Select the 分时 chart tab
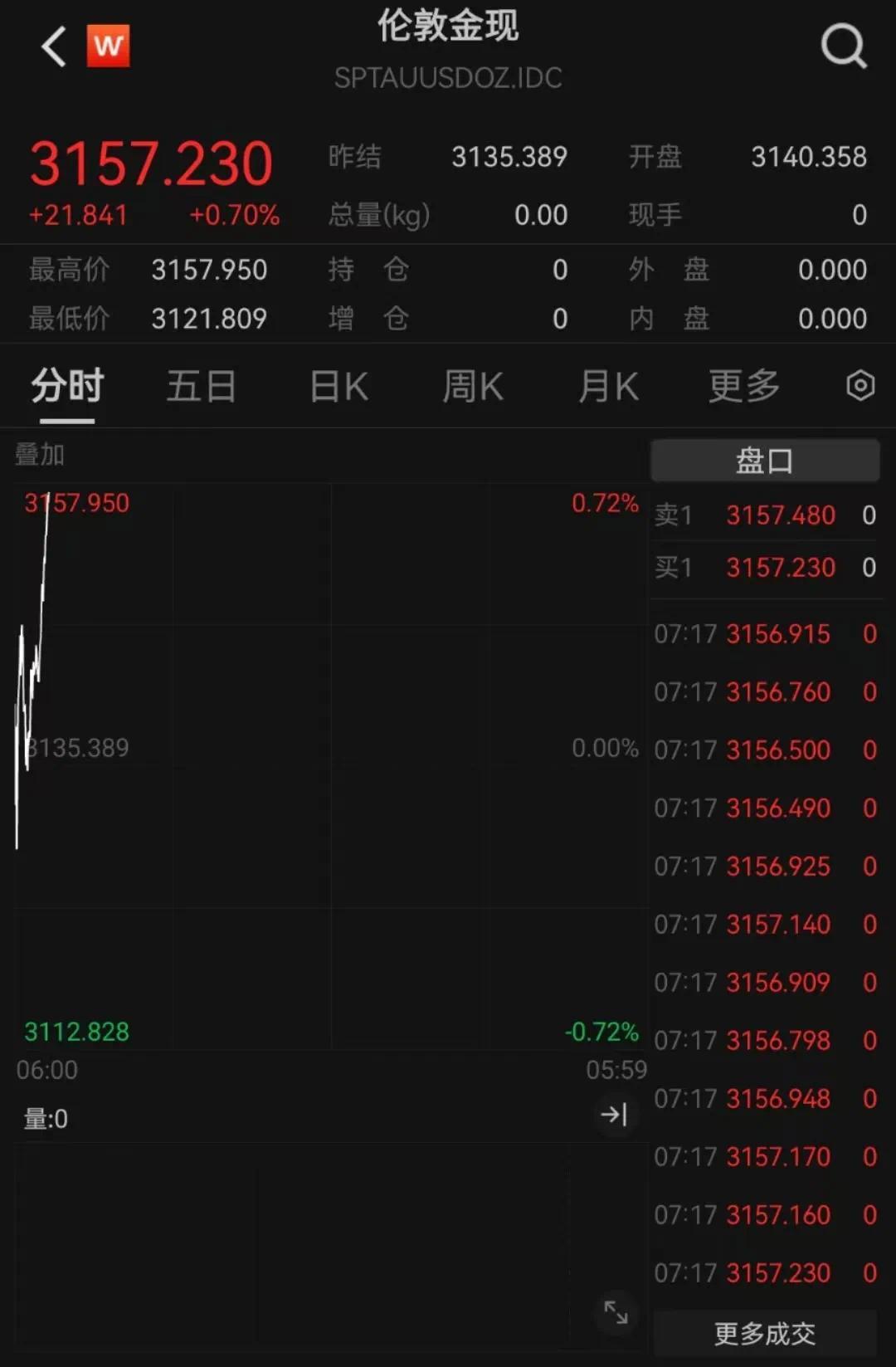 tap(67, 386)
